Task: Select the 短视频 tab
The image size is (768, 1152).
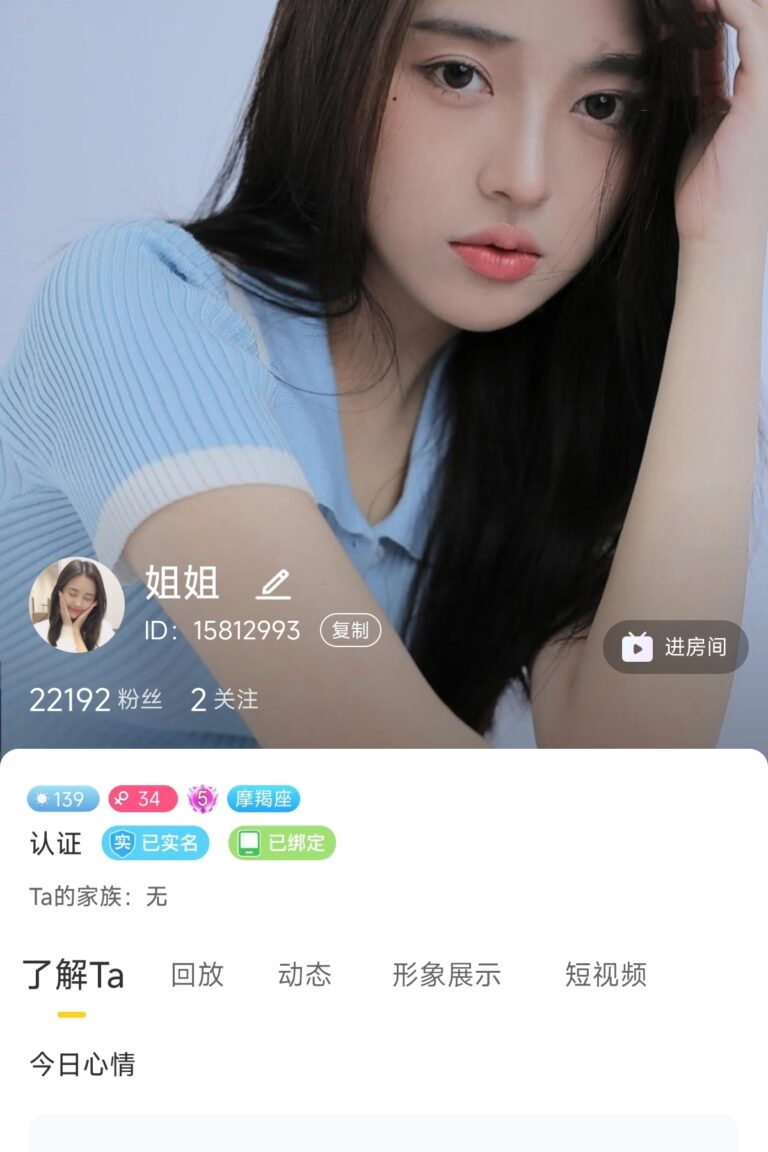Action: 605,975
